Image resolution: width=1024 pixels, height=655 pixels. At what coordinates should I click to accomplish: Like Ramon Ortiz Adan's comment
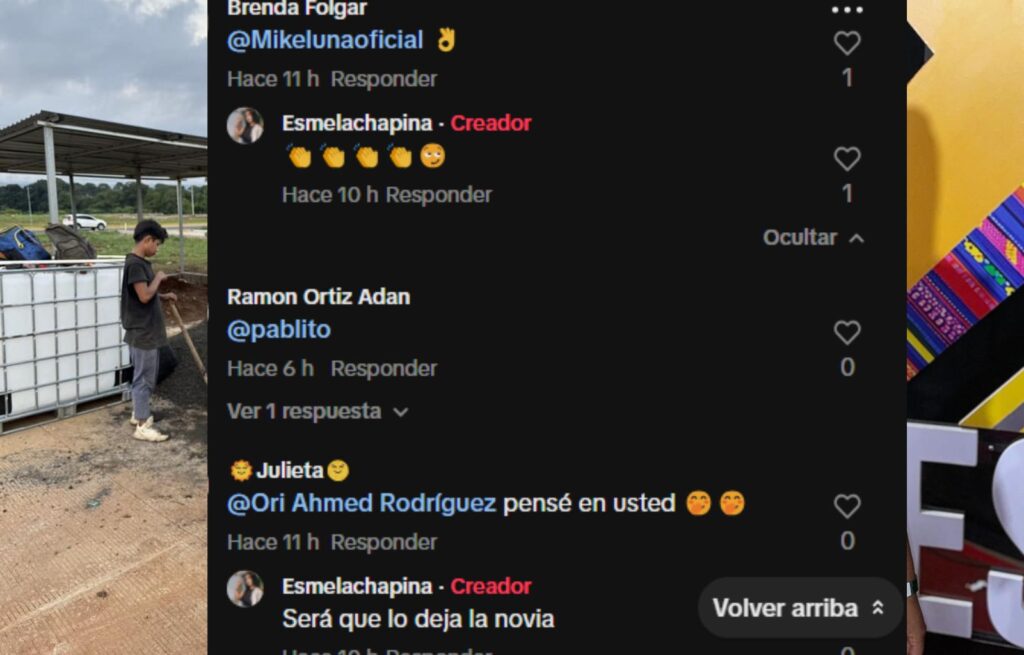(847, 333)
